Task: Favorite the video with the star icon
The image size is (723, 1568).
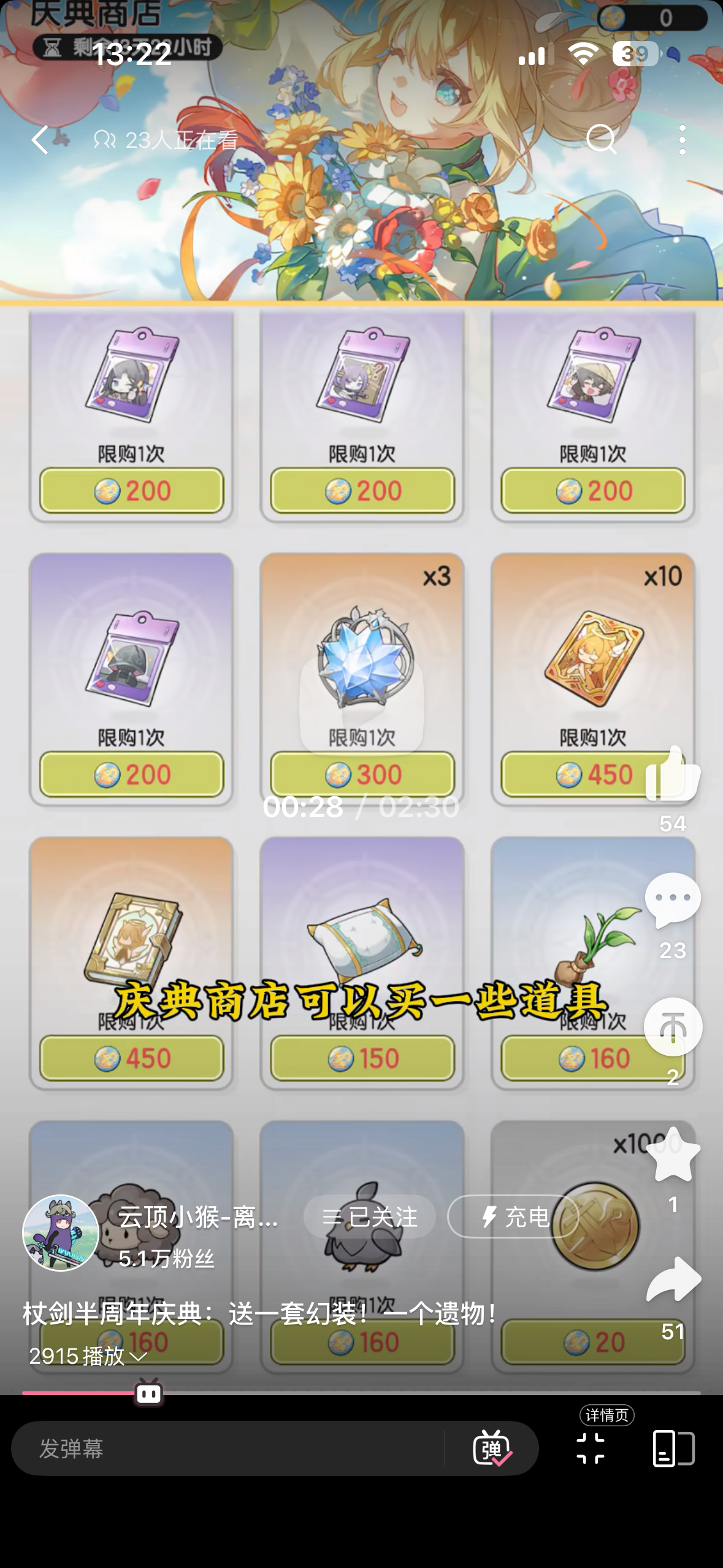Action: click(672, 1155)
